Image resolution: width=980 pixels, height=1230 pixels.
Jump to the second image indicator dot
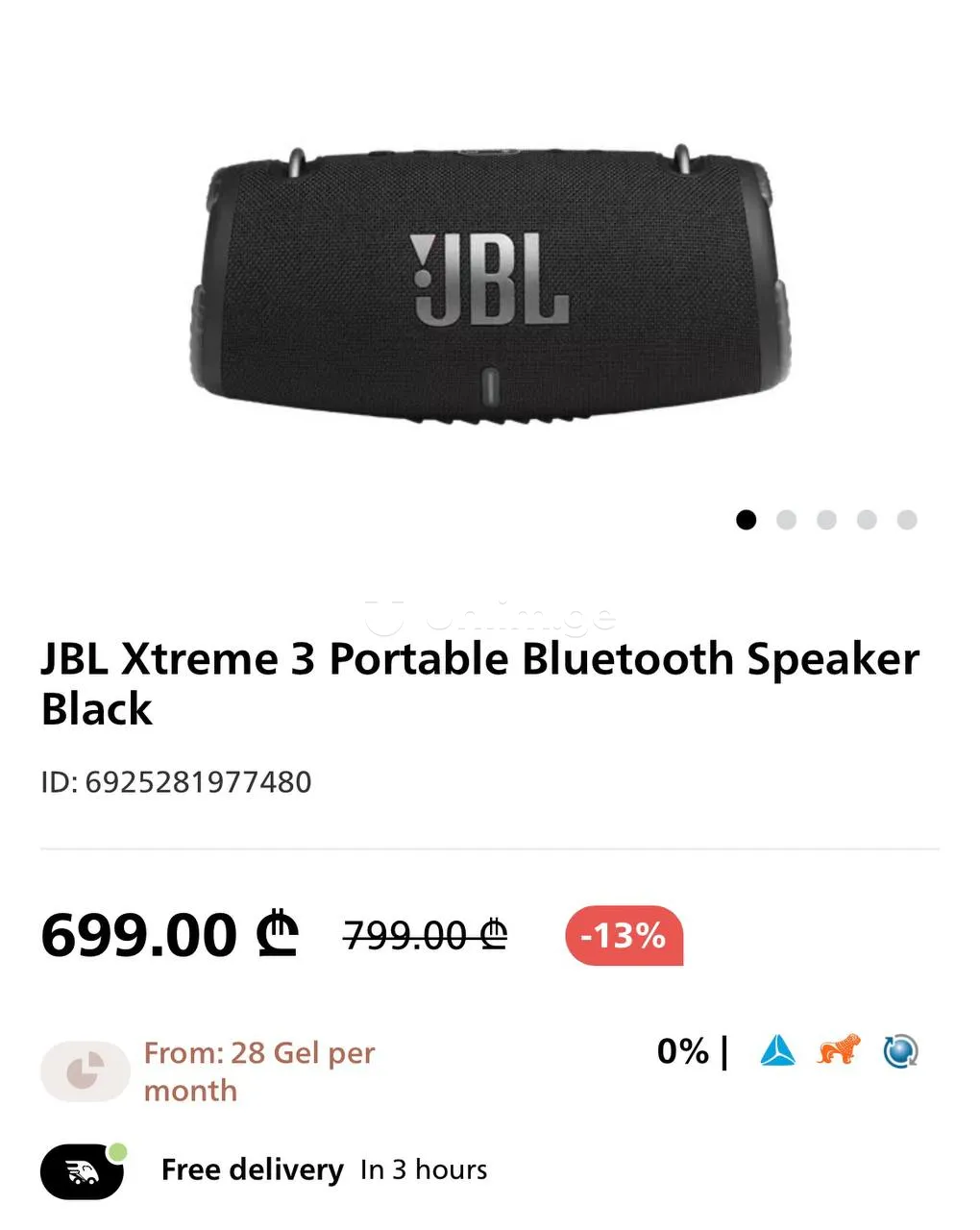click(786, 520)
